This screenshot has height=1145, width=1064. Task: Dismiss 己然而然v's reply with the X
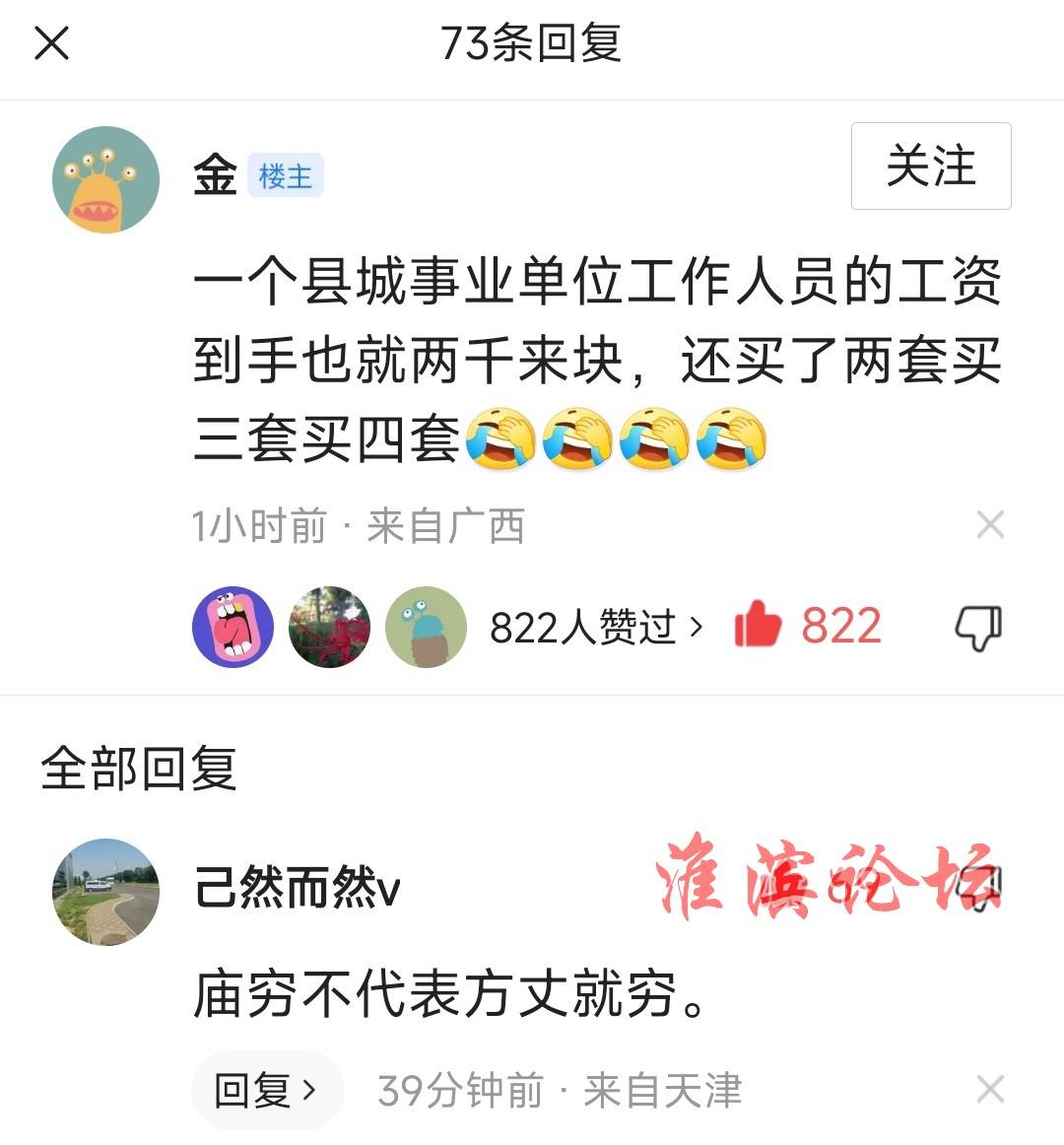(989, 1090)
